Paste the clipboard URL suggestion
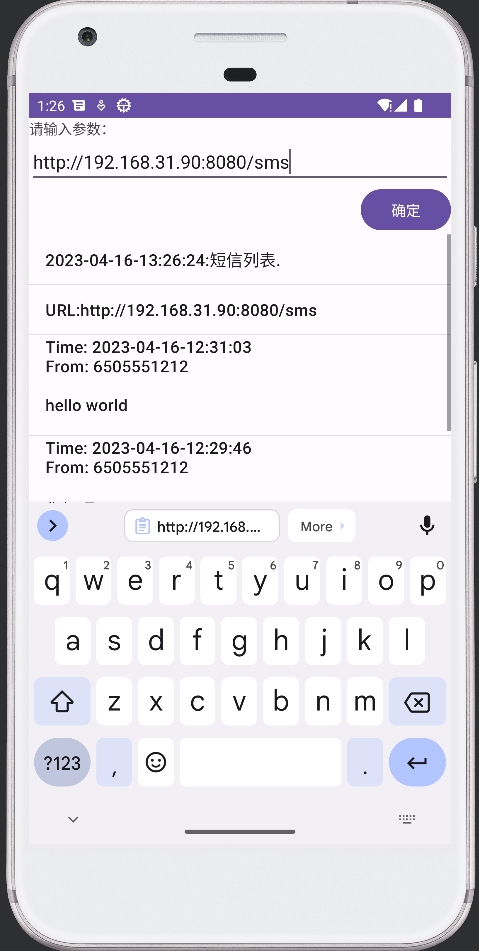The height and width of the screenshot is (951, 479). 202,526
